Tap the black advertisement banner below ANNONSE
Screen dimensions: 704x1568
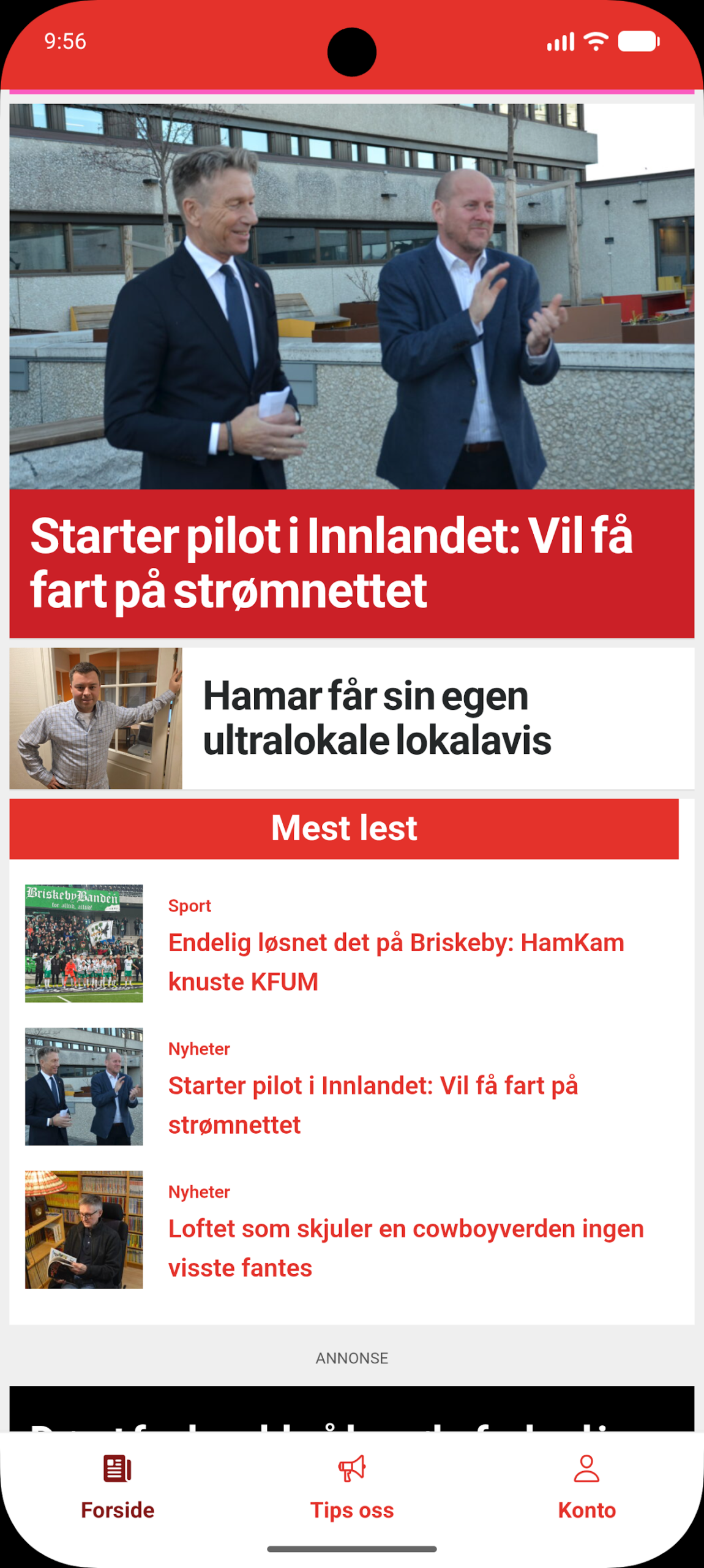(351, 1409)
